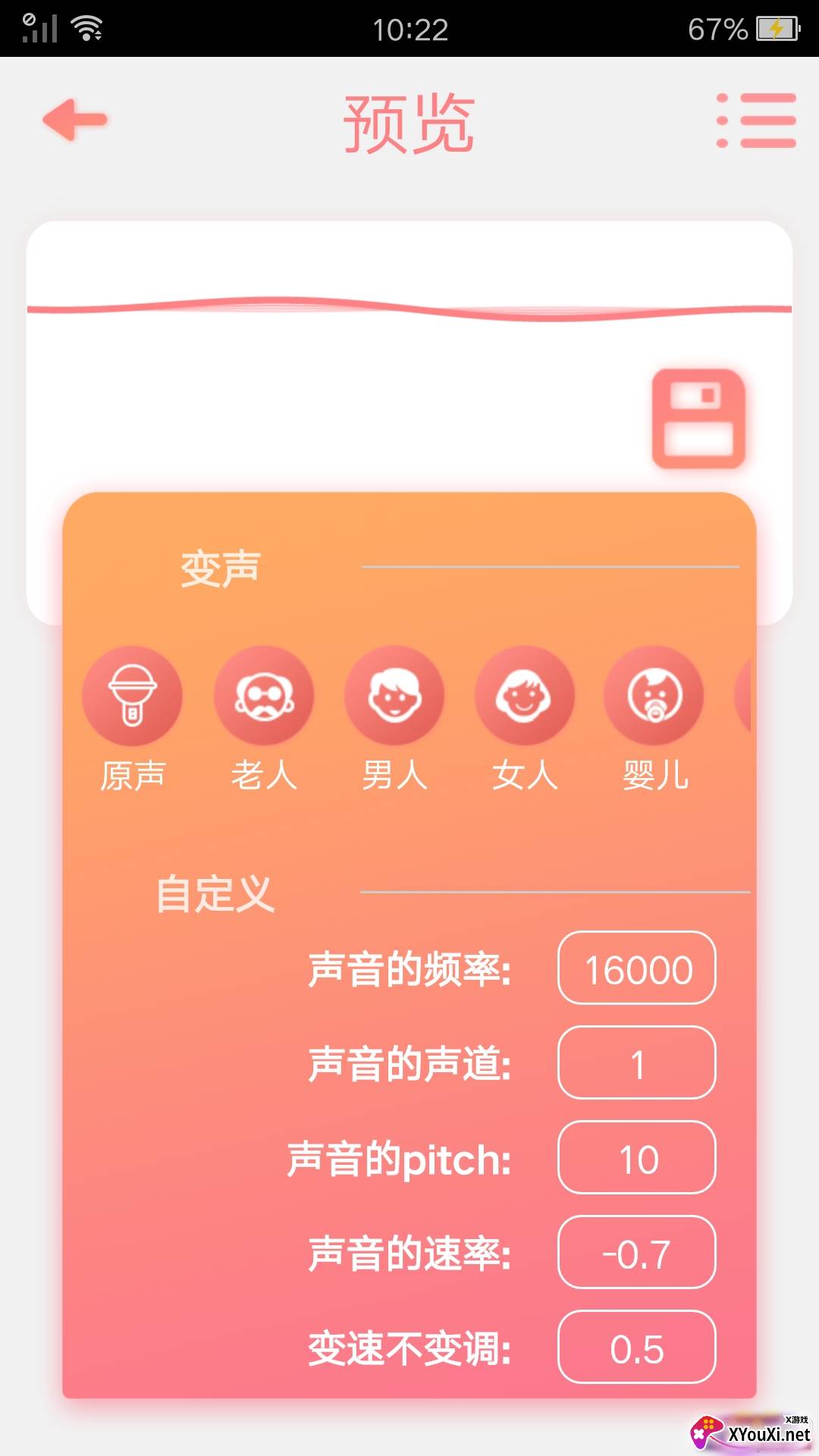Apply the 男人 male voice effect
819x1456 pixels.
[394, 696]
